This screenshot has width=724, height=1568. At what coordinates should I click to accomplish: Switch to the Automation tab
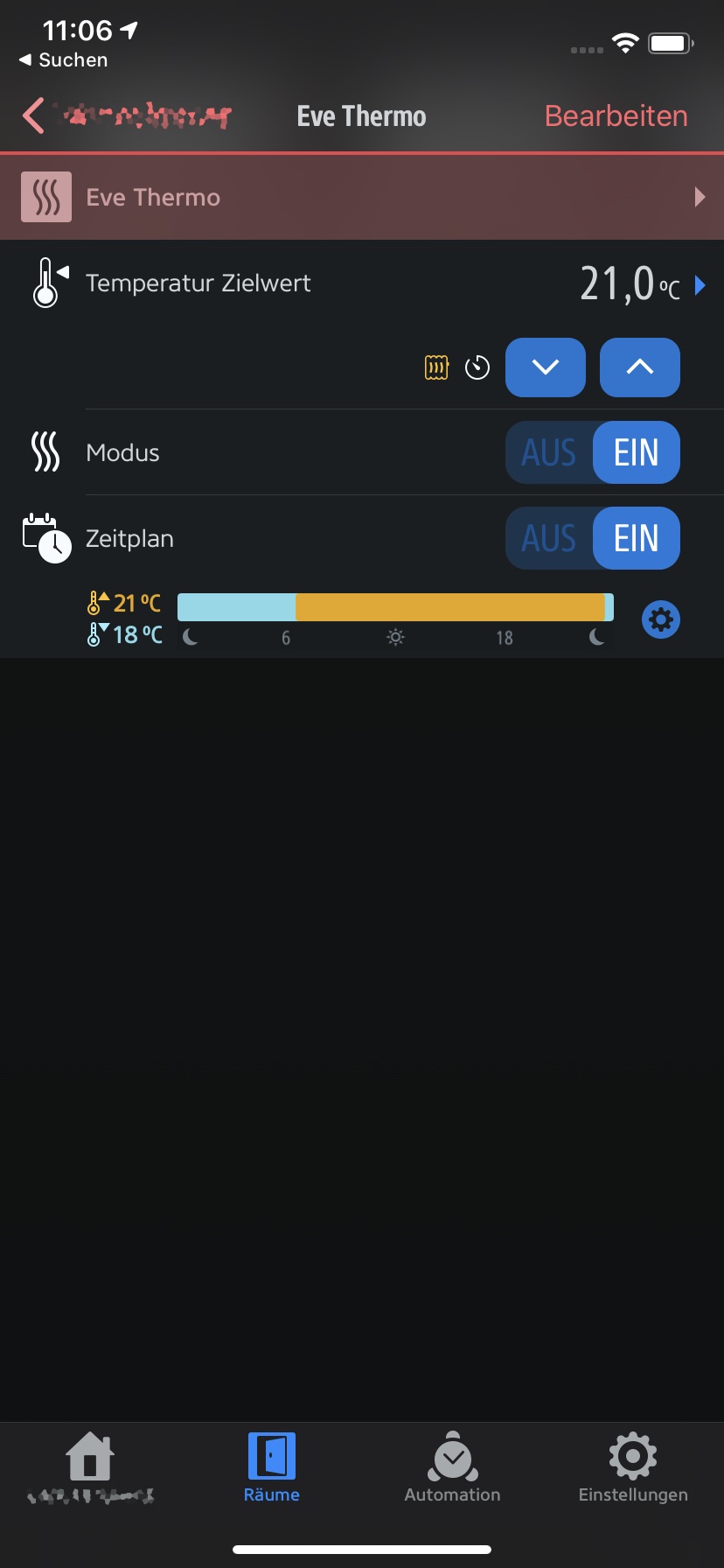coord(452,1466)
